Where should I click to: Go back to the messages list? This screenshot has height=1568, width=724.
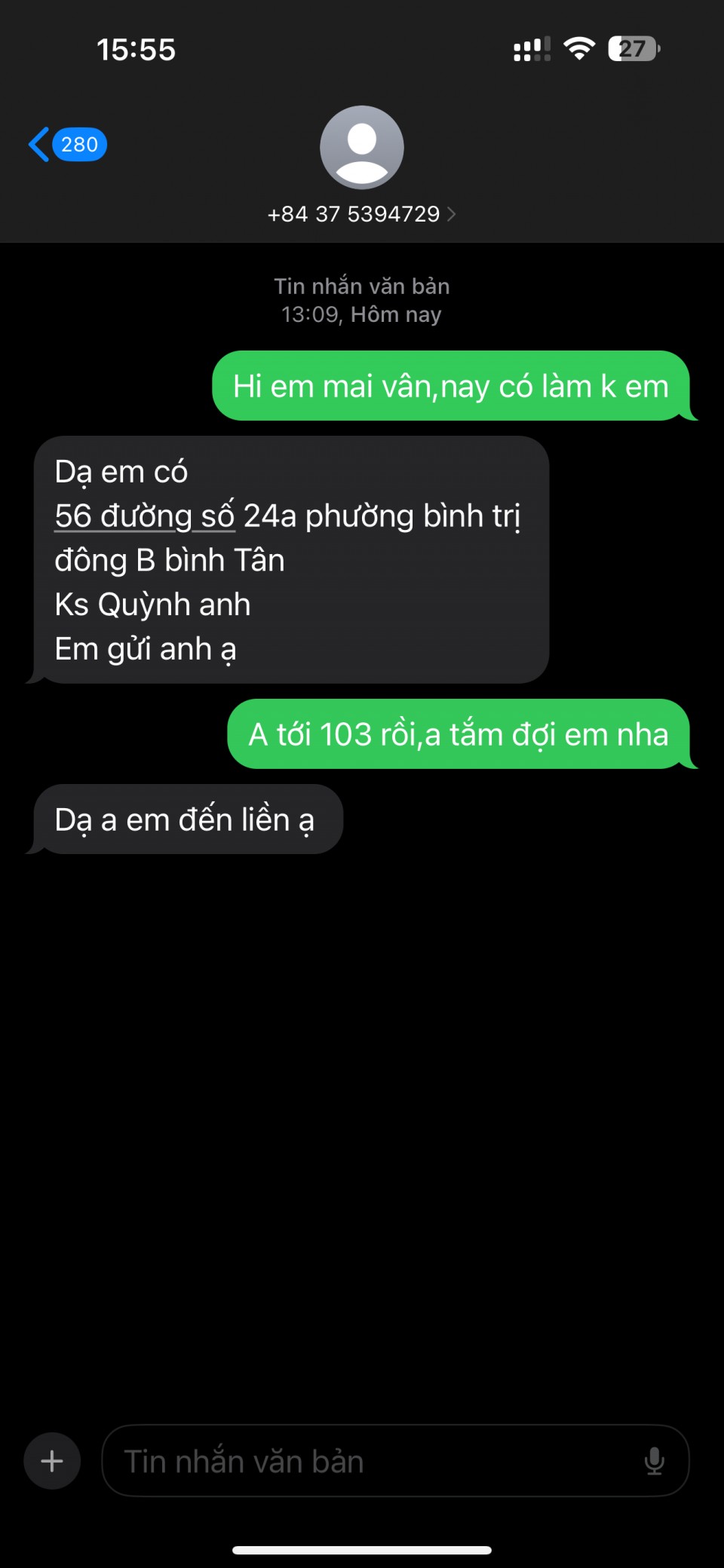click(66, 144)
